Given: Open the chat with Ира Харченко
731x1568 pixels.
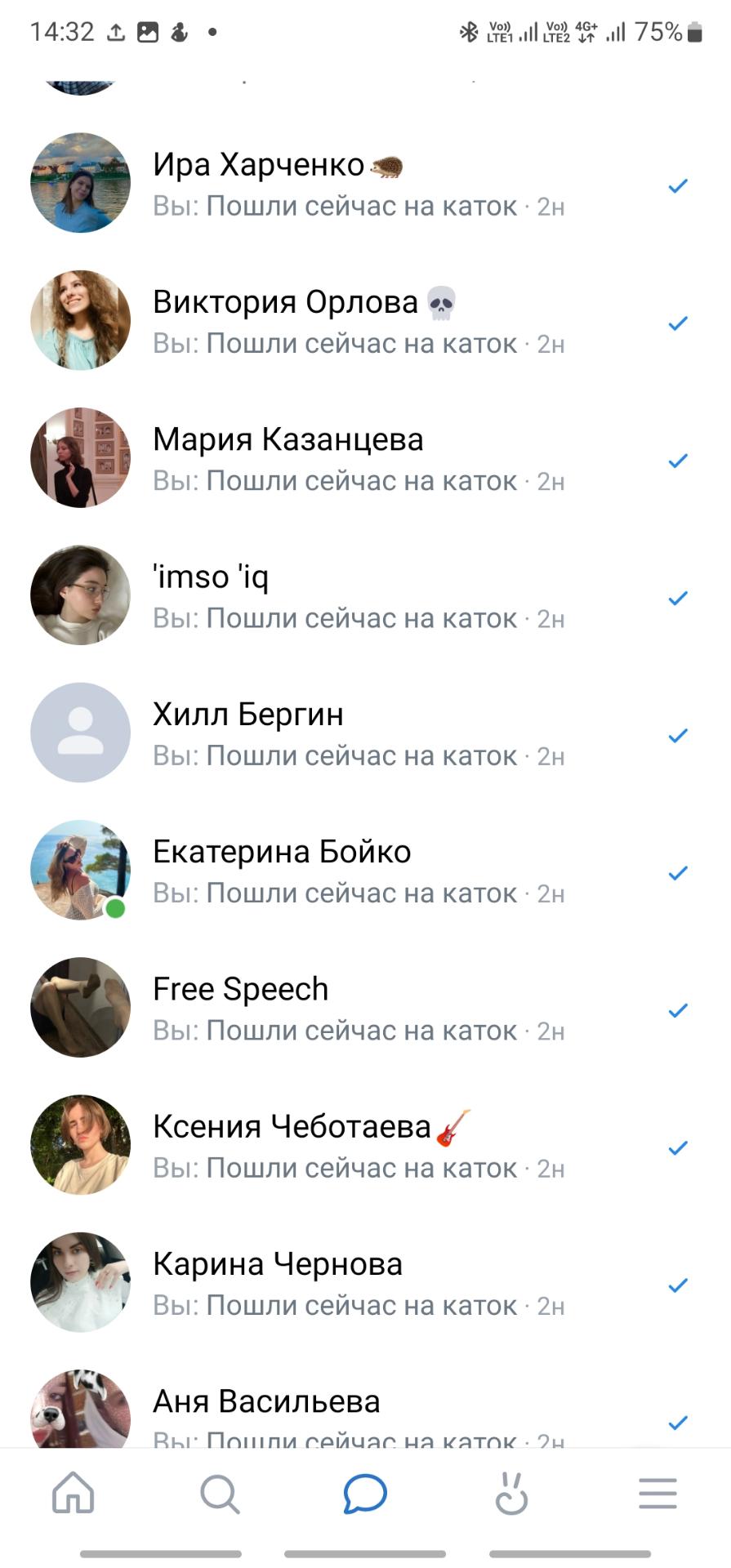Looking at the screenshot, I should coord(359,185).
